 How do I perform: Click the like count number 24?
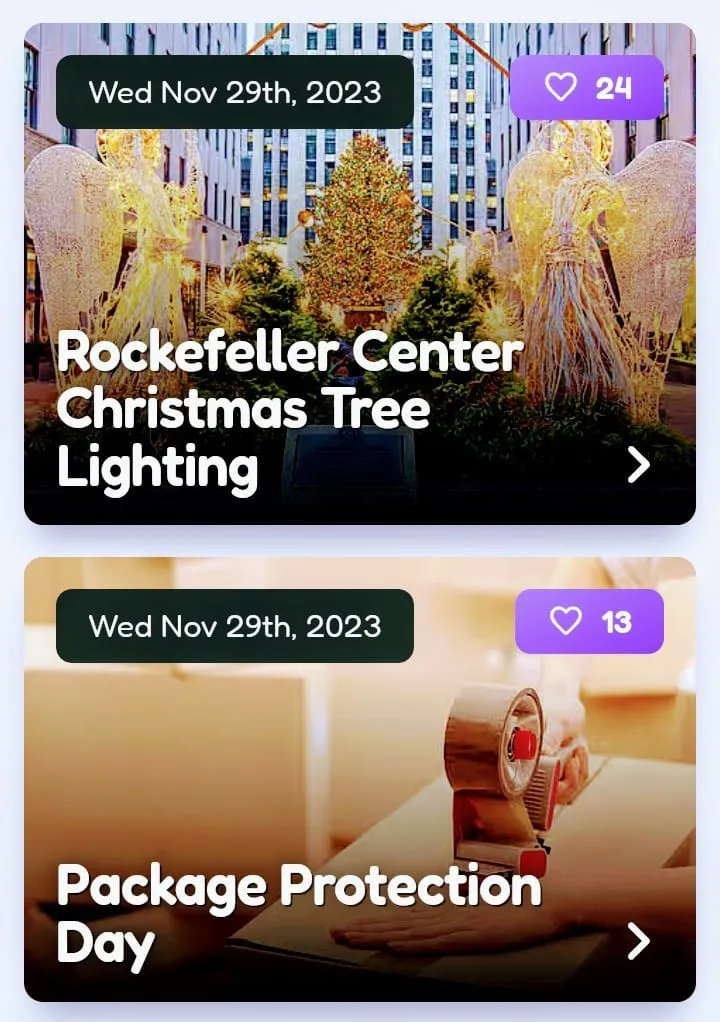[x=614, y=90]
